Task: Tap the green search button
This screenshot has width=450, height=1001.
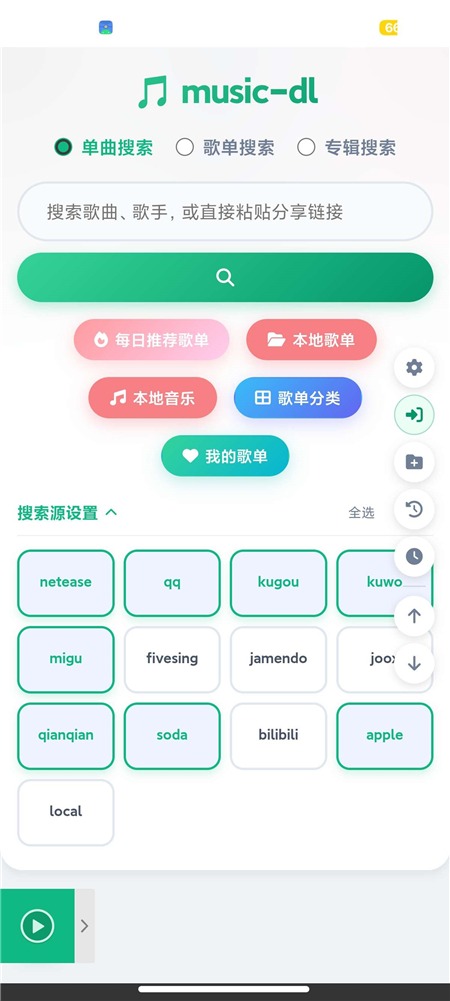Action: click(x=225, y=277)
